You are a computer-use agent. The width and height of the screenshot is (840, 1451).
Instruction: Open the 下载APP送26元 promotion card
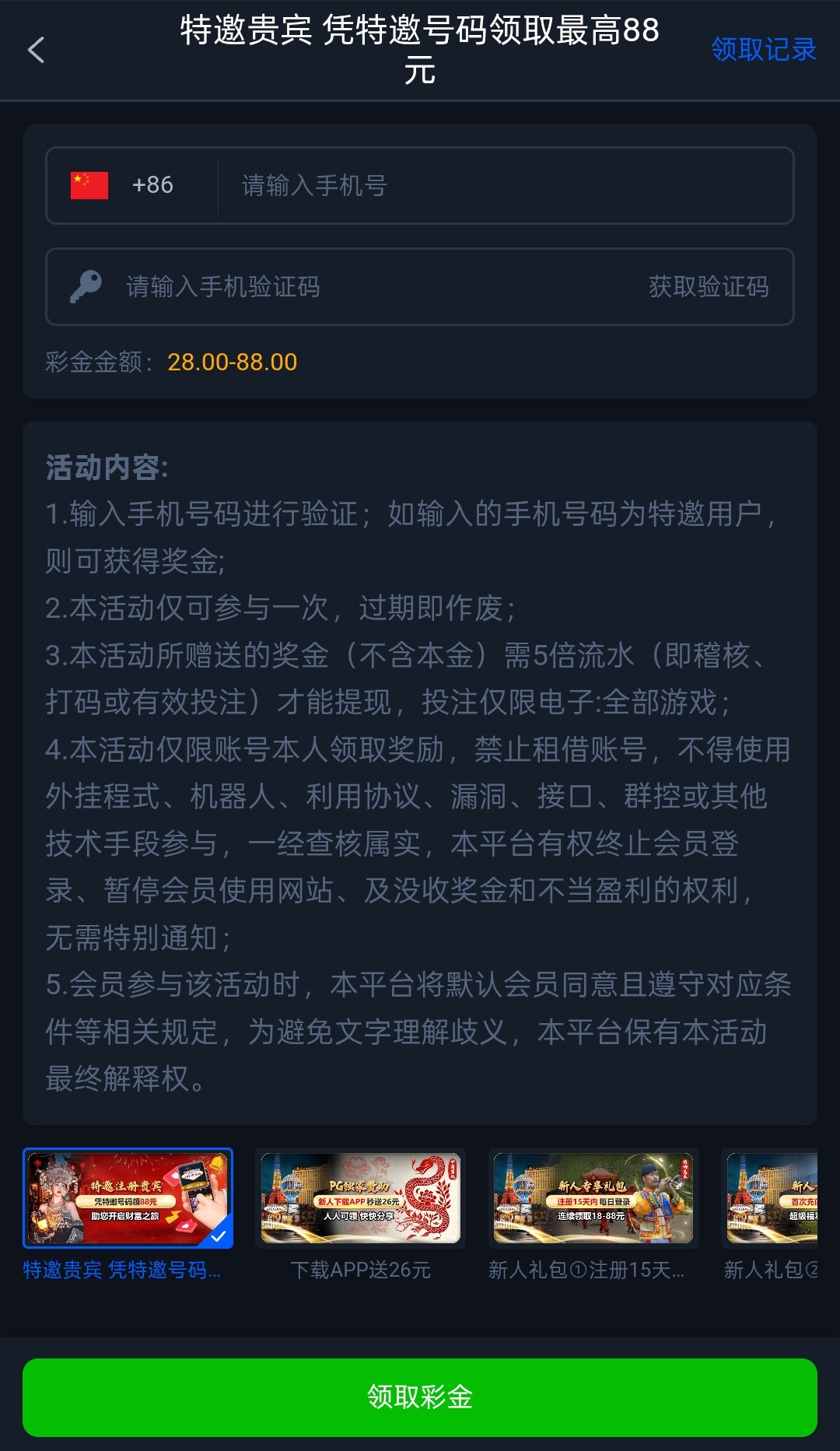[361, 1199]
